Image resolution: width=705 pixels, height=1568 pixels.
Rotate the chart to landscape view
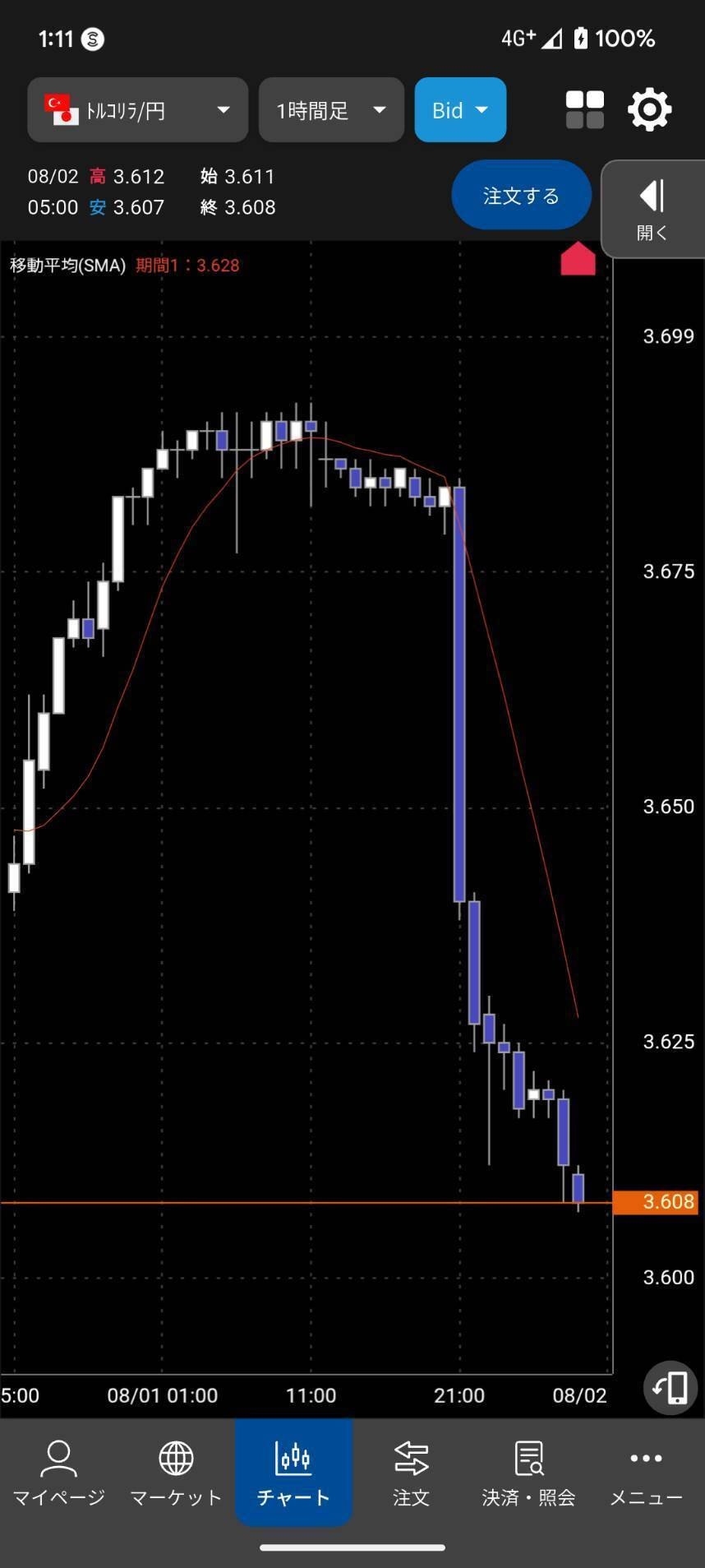[x=670, y=1387]
